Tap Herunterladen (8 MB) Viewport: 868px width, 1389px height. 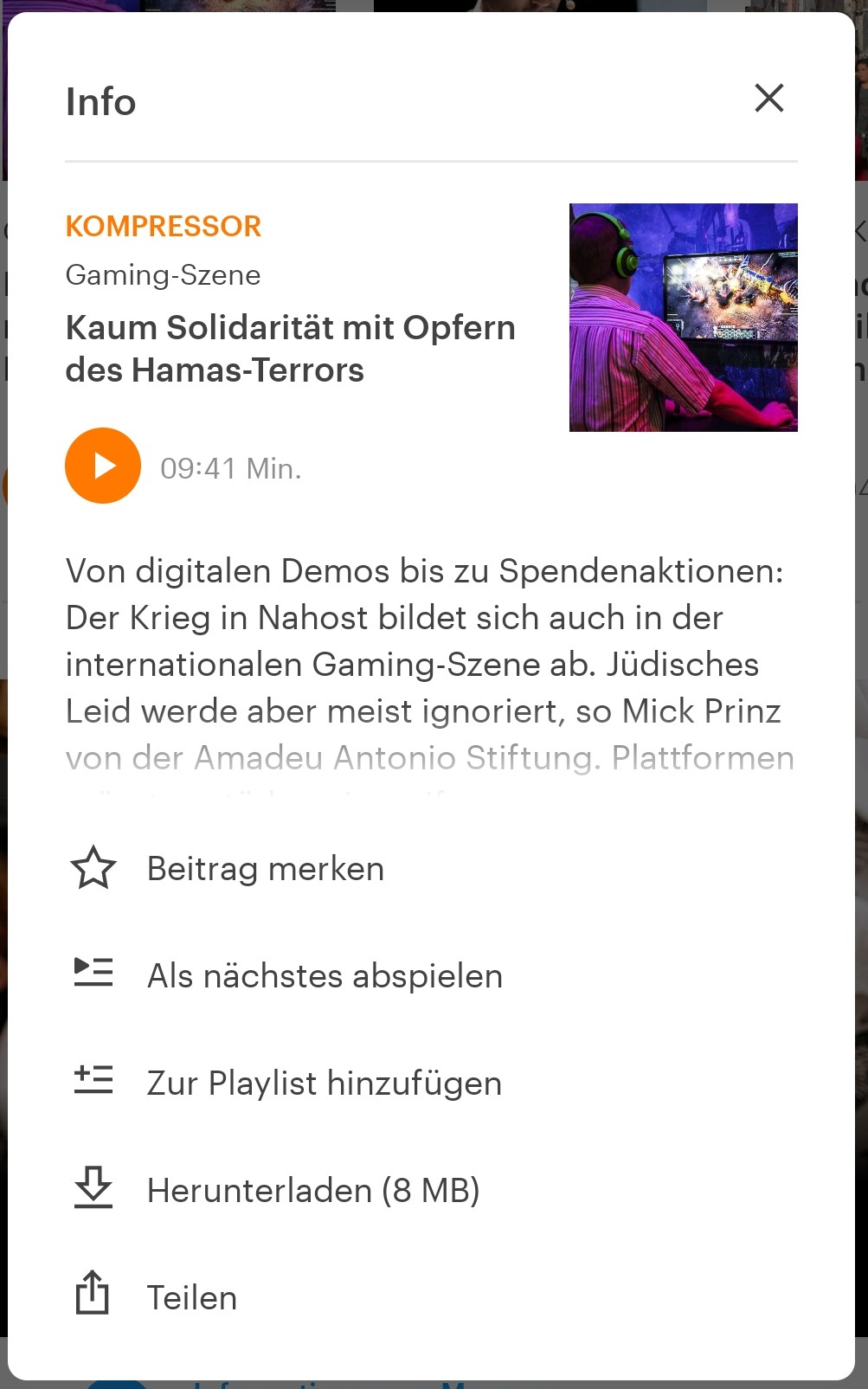click(x=312, y=1191)
